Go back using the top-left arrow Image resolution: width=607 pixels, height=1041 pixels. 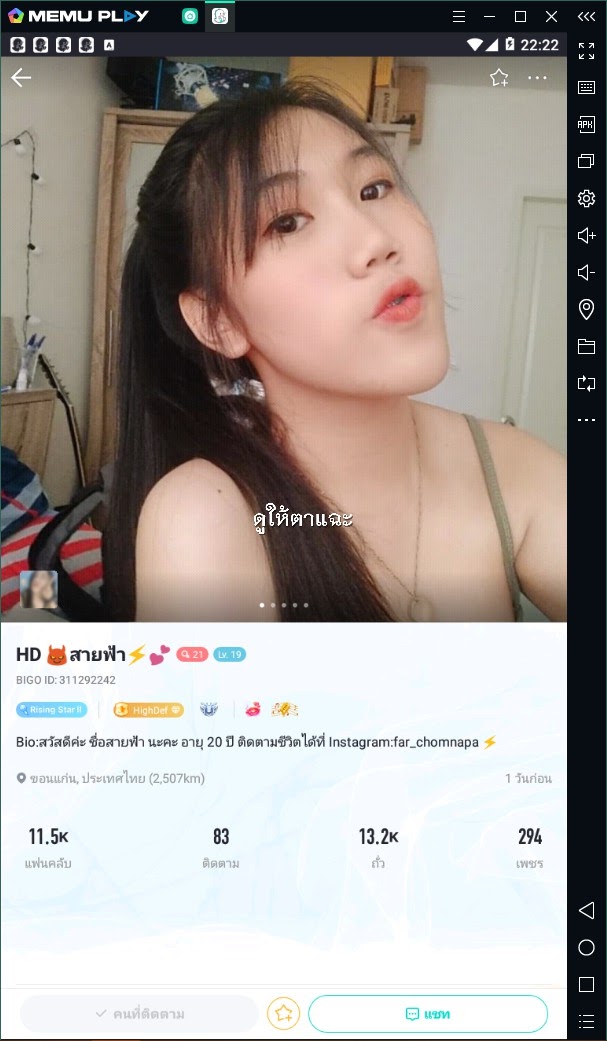(21, 78)
